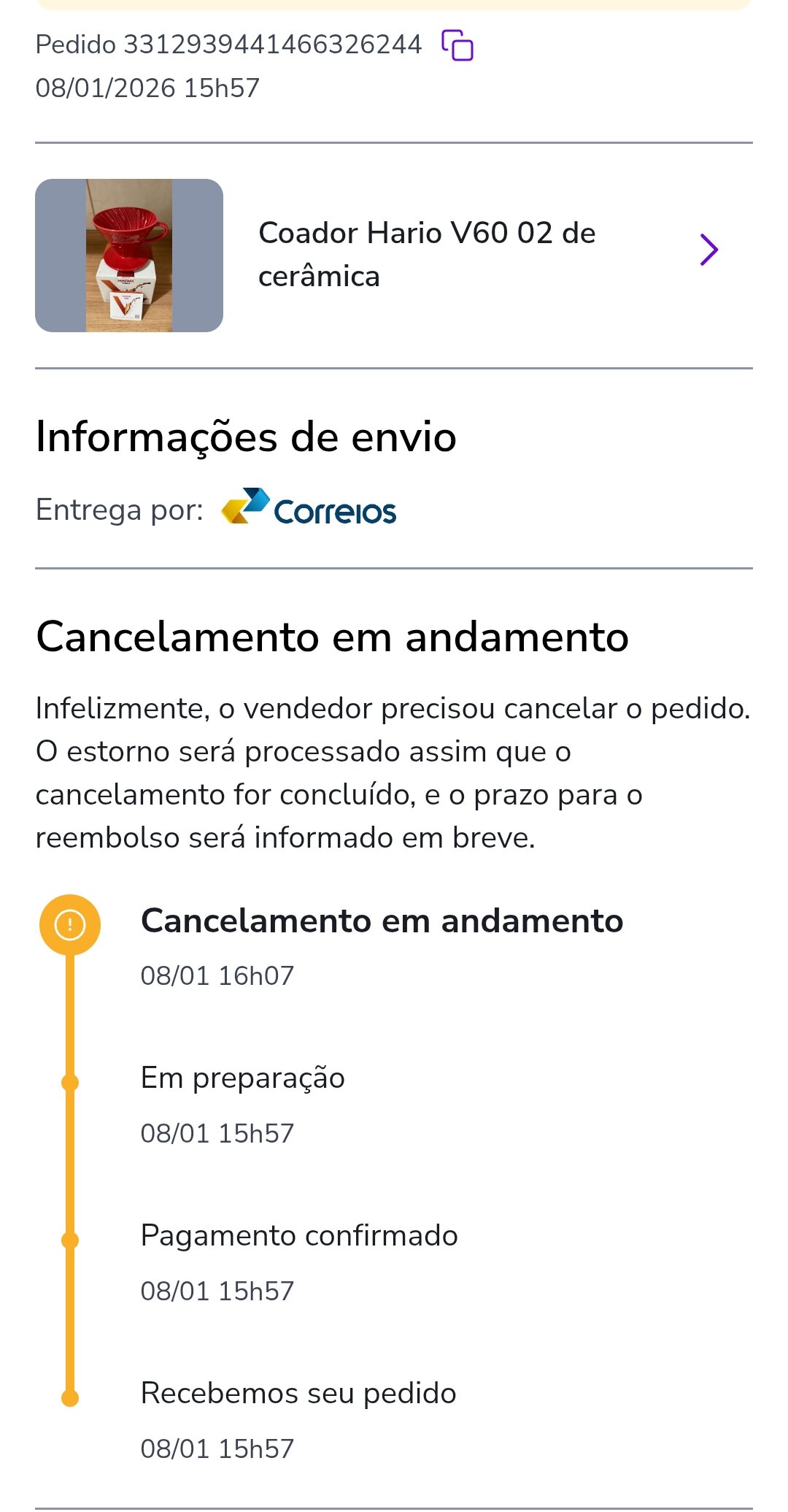Open the Coador Hario V60 02 product details
788x1512 pixels.
tap(708, 250)
